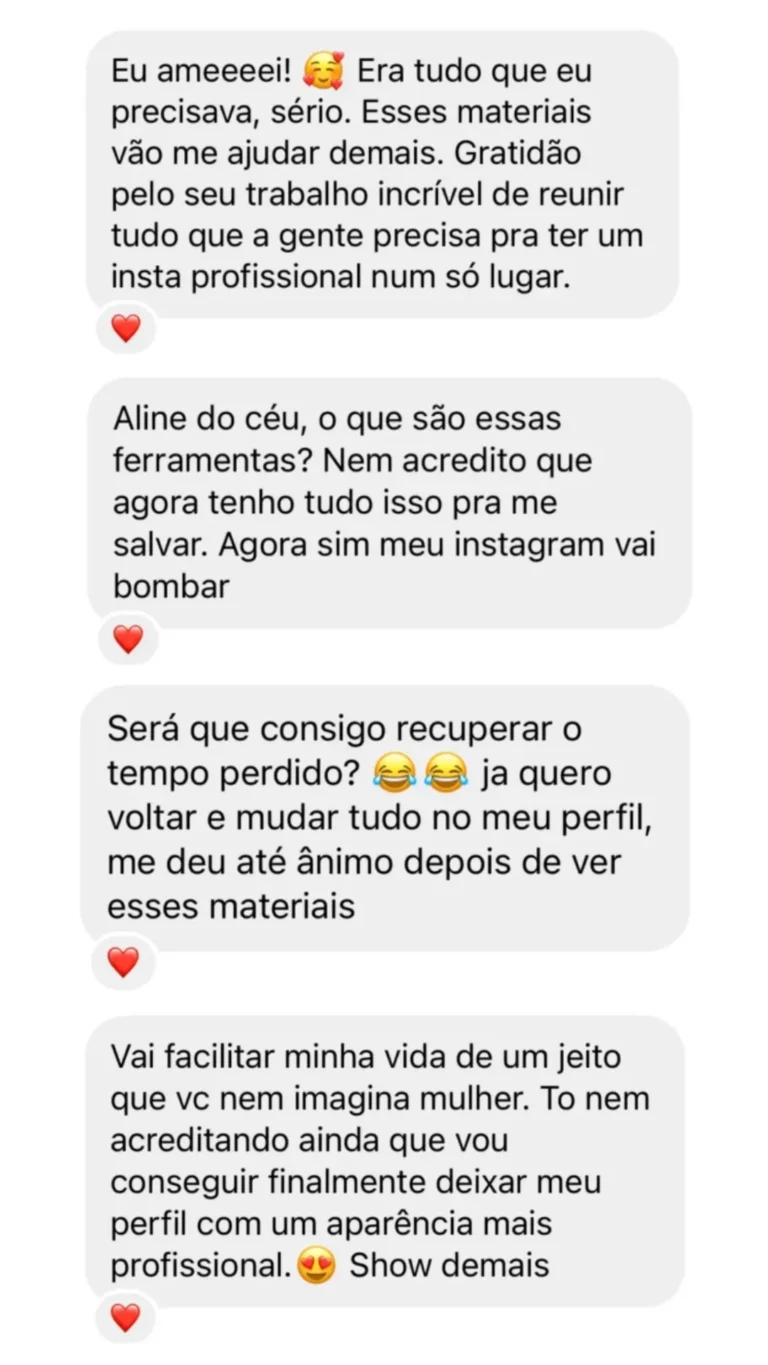Click the heart under the 'Será que consigo recuperar' message

pos(124,963)
